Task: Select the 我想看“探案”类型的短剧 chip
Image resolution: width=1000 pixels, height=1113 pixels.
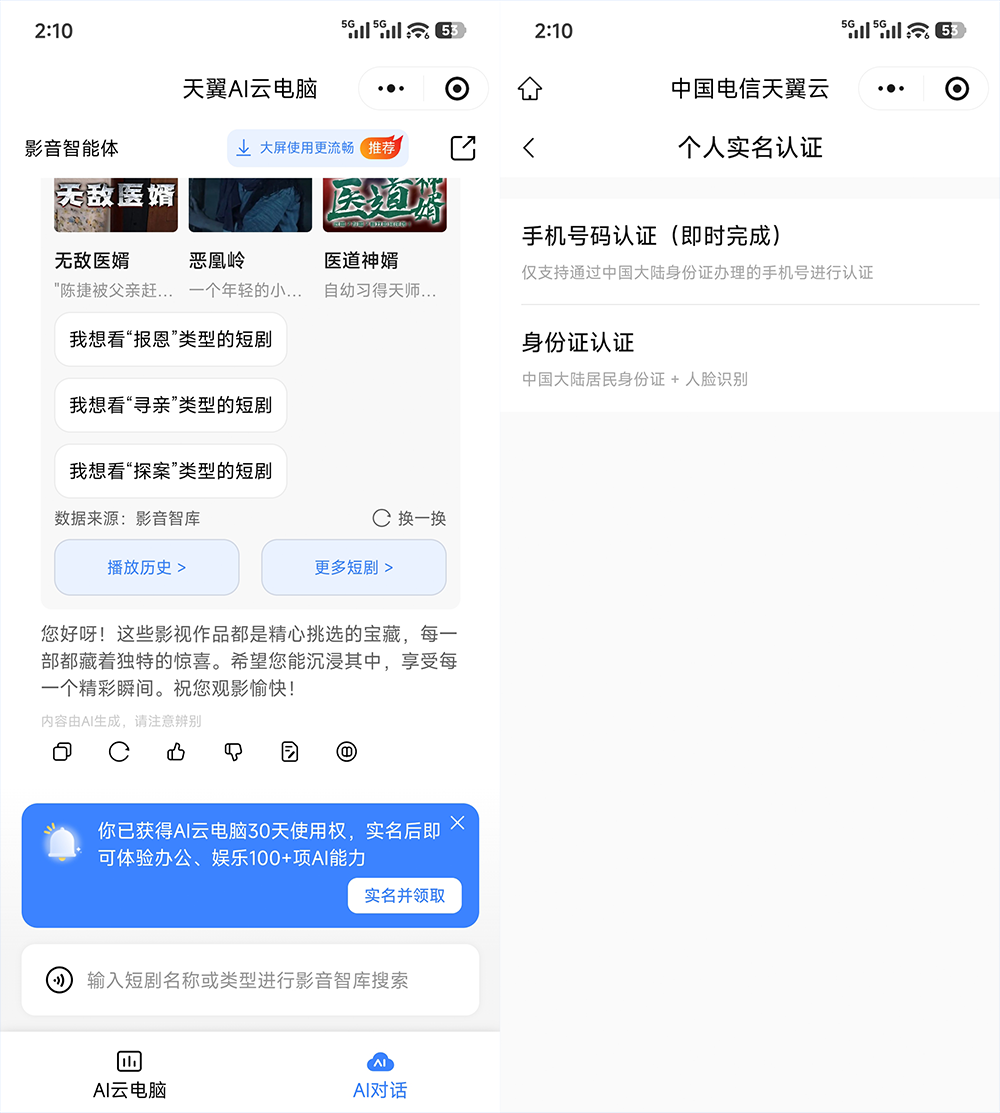Action: (170, 471)
